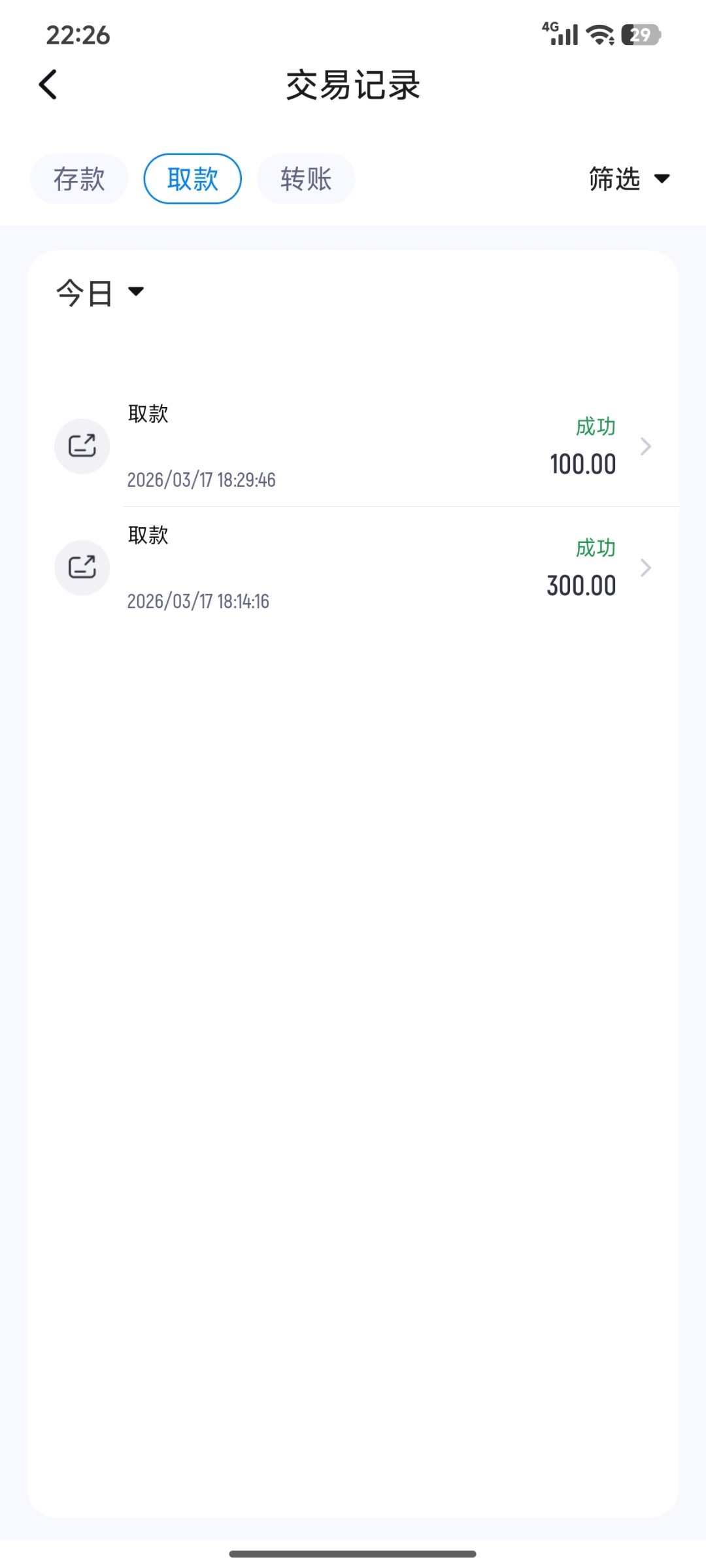Switch to the 存款 tab

pyautogui.click(x=79, y=179)
